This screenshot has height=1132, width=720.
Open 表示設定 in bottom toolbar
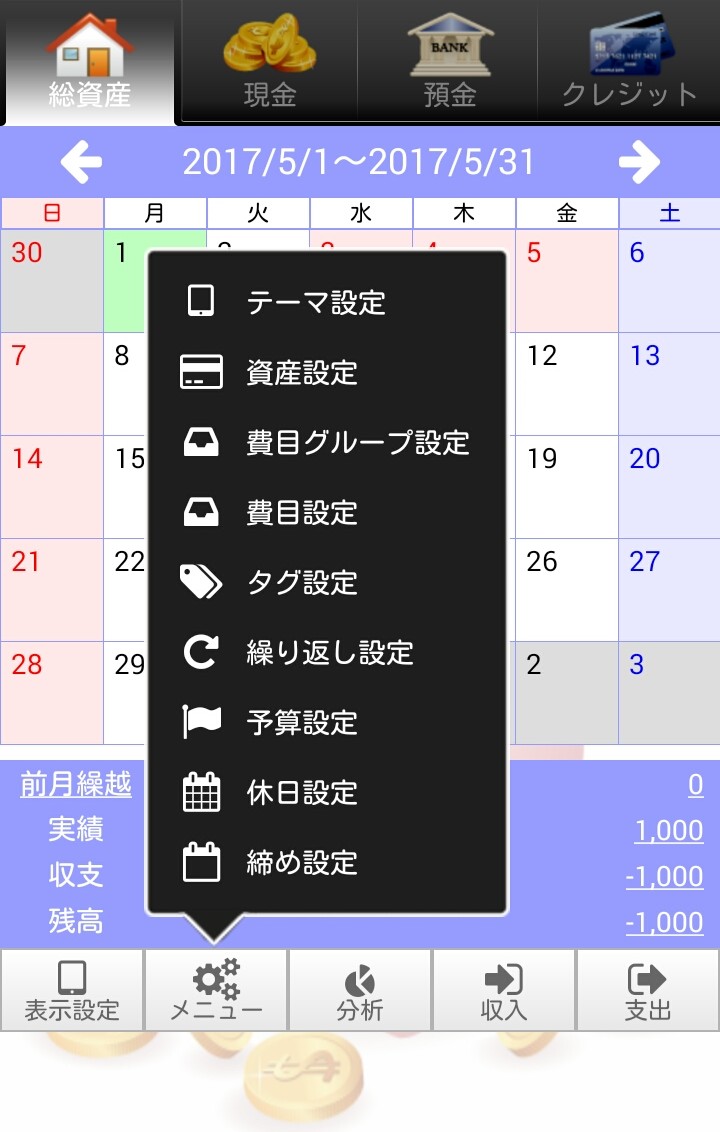[x=72, y=991]
